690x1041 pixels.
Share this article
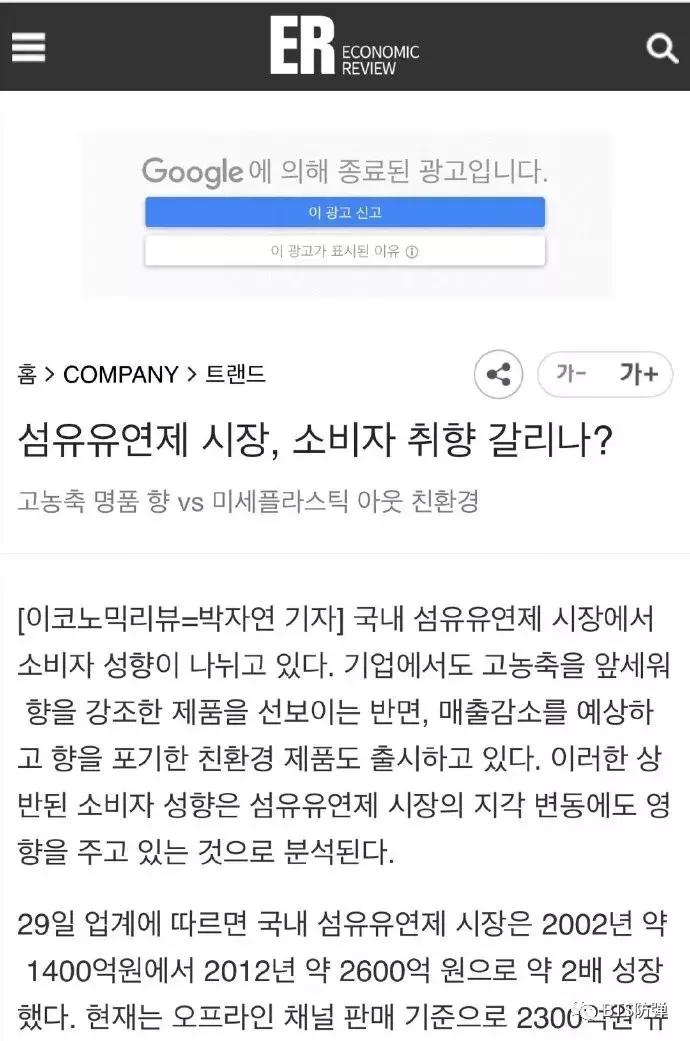click(498, 376)
